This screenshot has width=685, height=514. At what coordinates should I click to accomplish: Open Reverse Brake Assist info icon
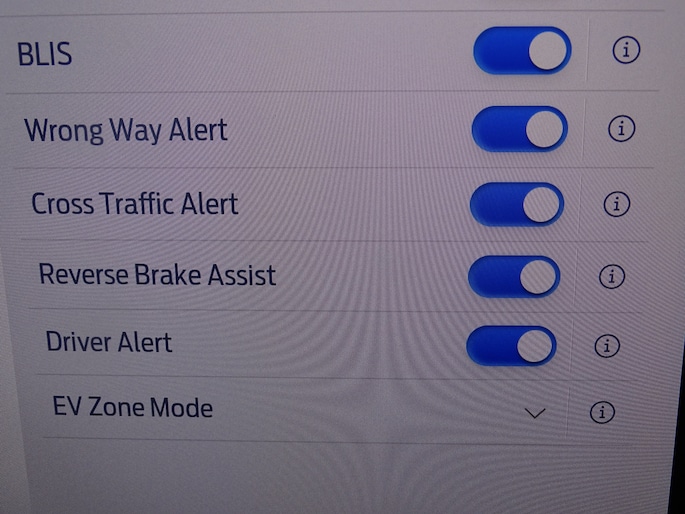[x=611, y=276]
